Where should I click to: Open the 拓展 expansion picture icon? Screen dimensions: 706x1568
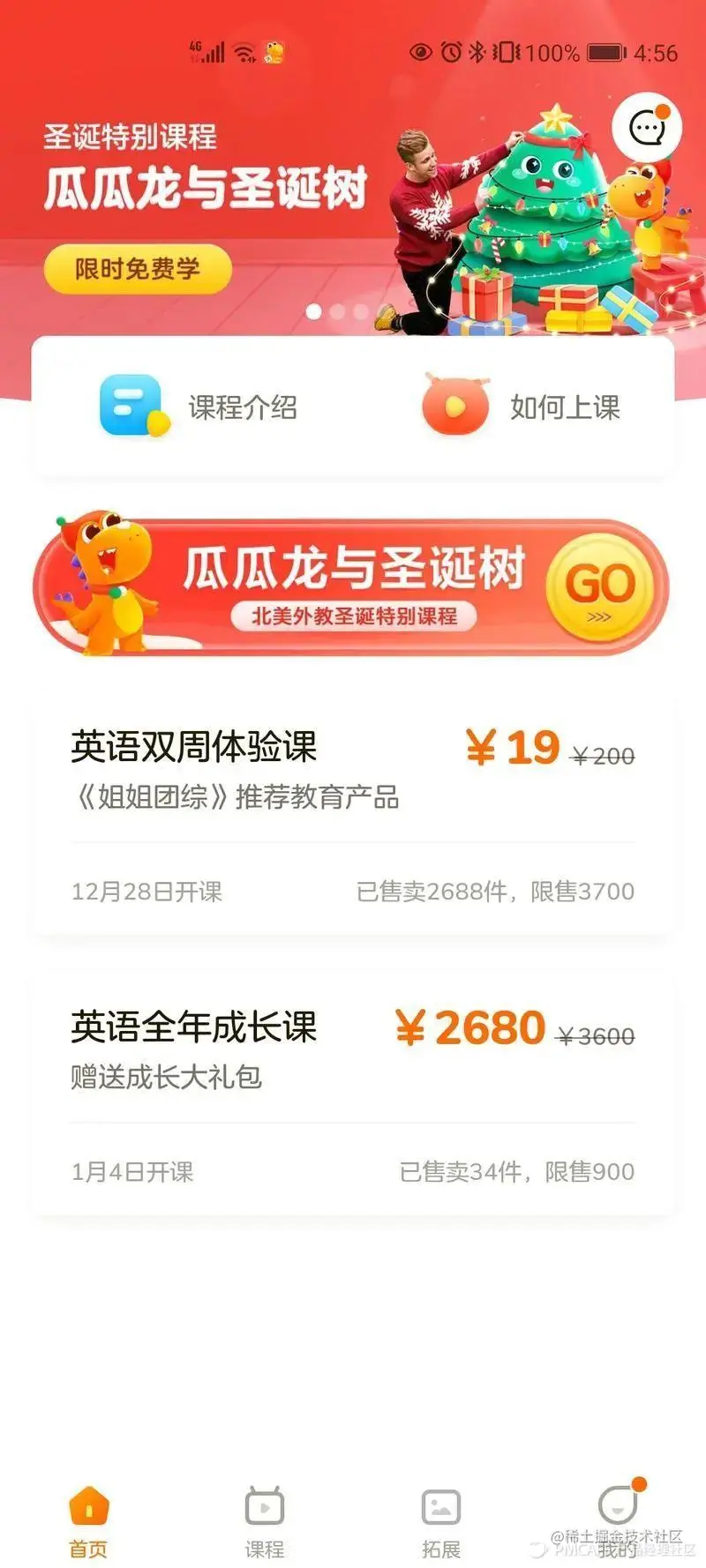pyautogui.click(x=439, y=1504)
